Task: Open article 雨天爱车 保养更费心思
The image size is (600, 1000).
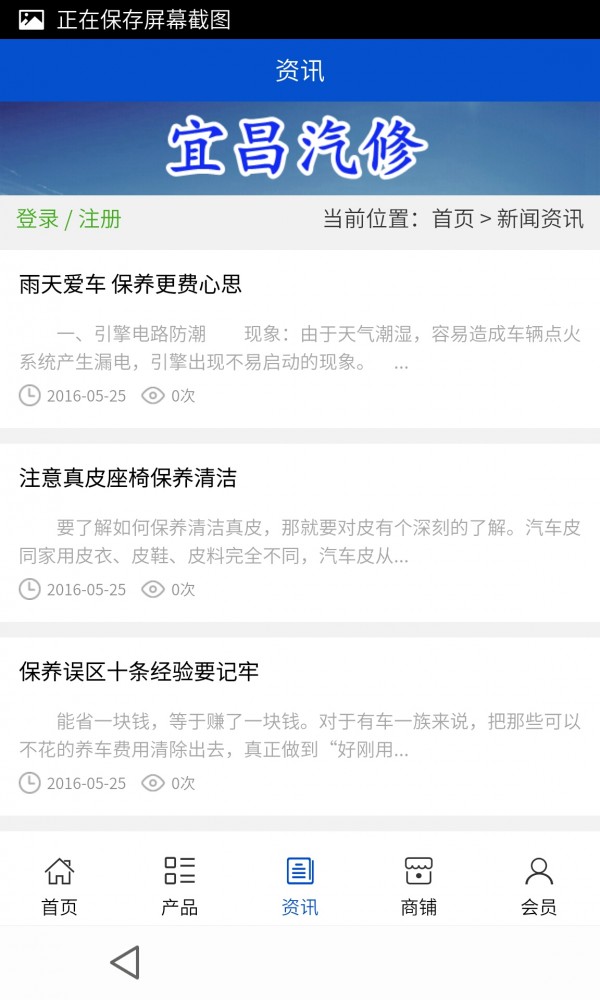Action: [131, 285]
